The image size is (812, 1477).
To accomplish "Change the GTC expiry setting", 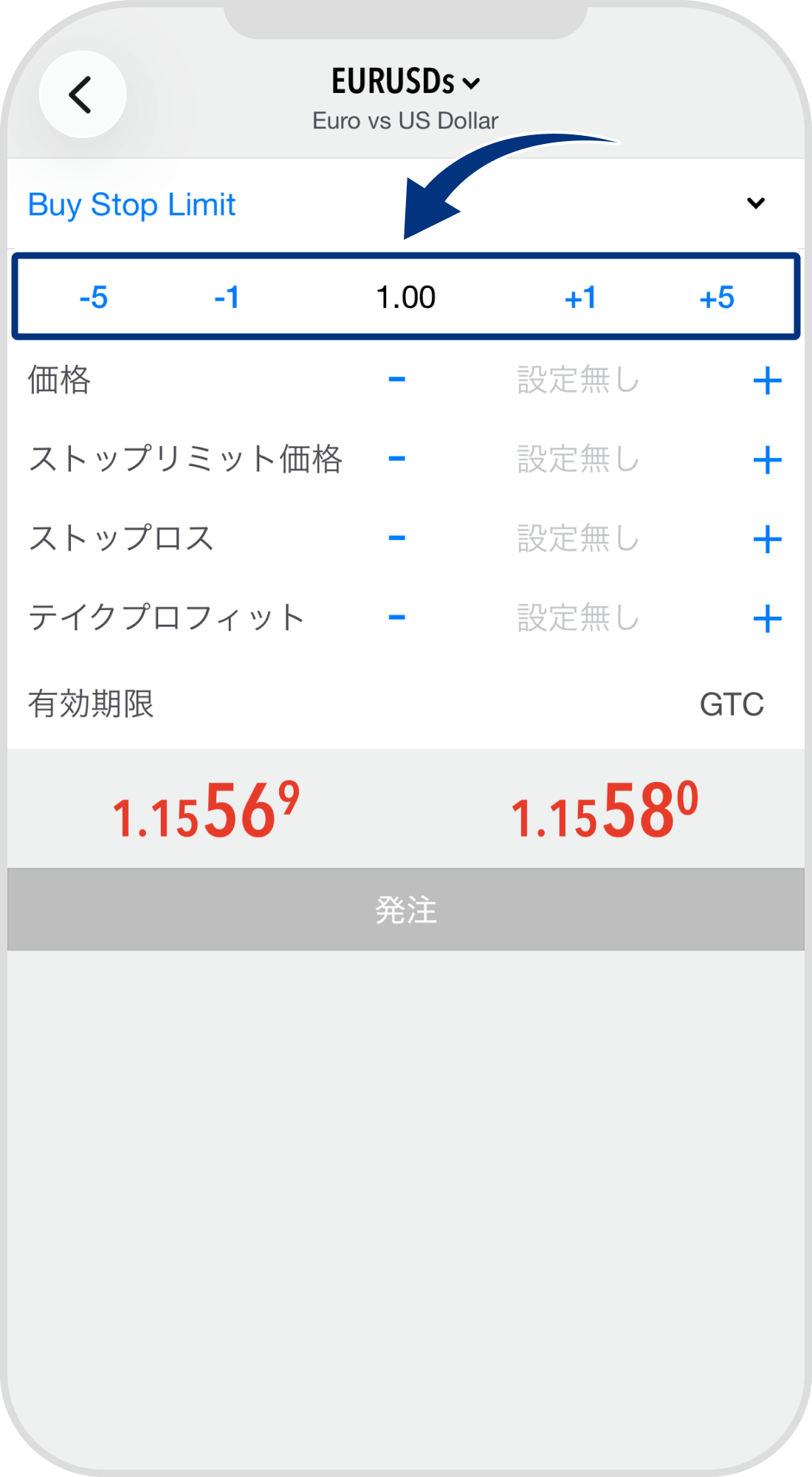I will click(732, 705).
